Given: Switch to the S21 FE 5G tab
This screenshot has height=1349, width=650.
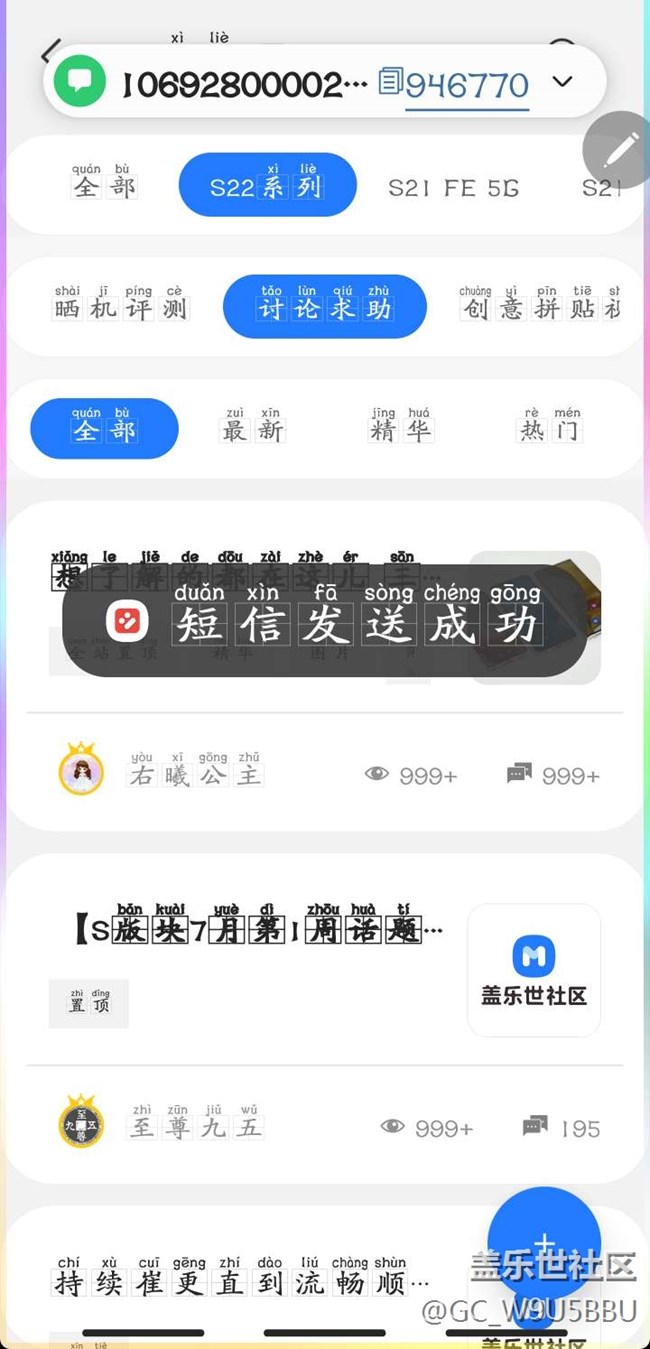Looking at the screenshot, I should tap(453, 187).
